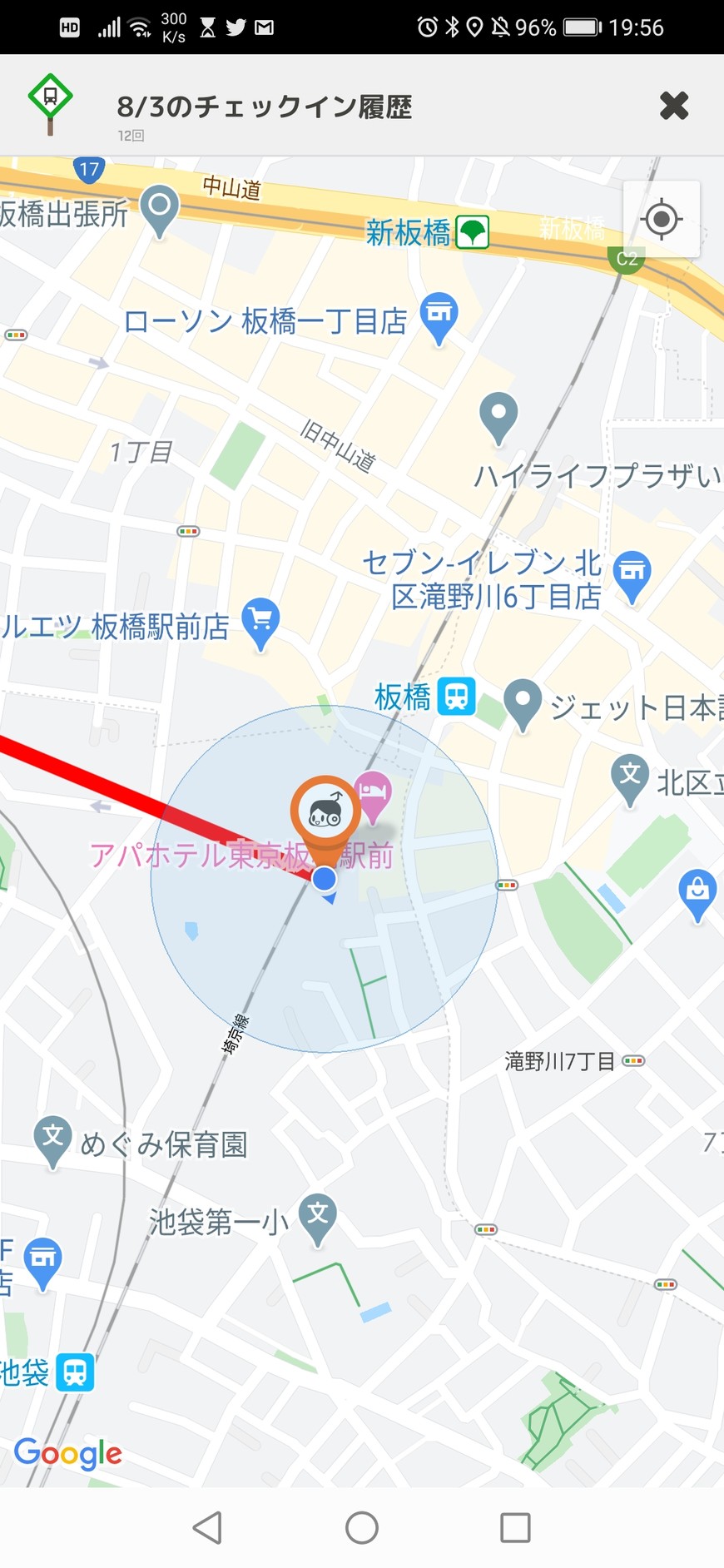The width and height of the screenshot is (724, 1568).
Task: Close the 8/3 check-in history screen
Action: coord(673,106)
